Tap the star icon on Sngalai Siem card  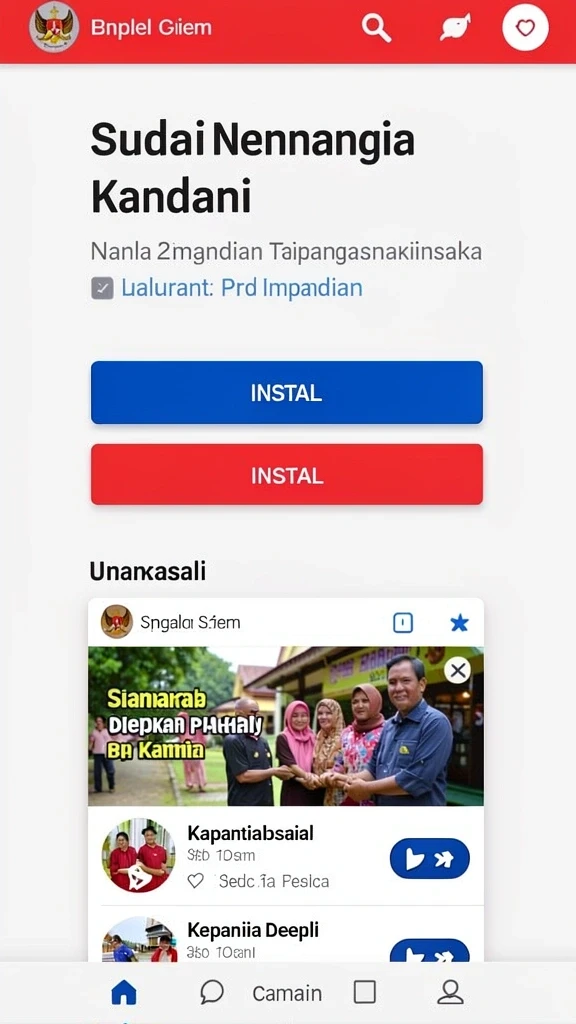pos(460,623)
